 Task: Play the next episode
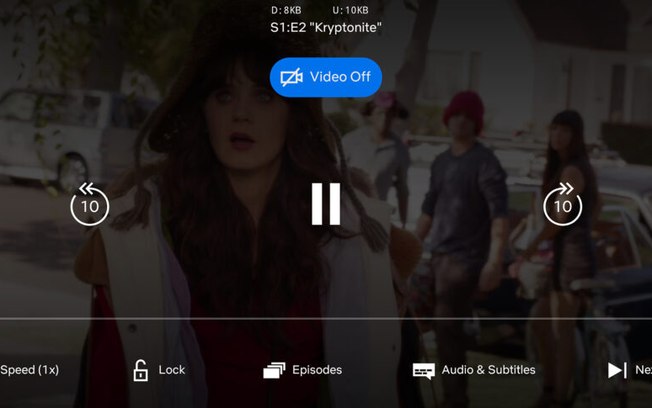(x=630, y=370)
